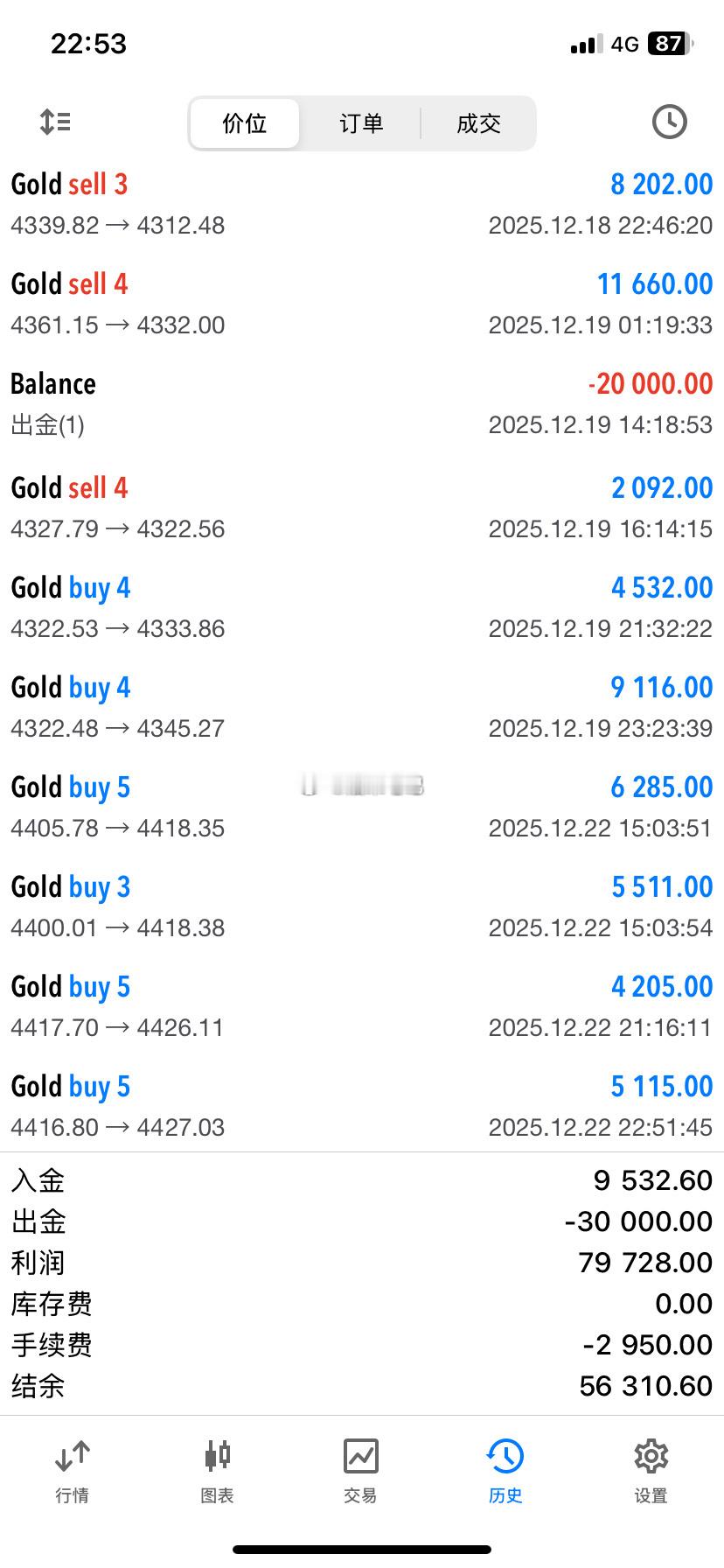
Task: Expand the Gold sell 3 trade with 8 202.00 profit
Action: coord(362,204)
